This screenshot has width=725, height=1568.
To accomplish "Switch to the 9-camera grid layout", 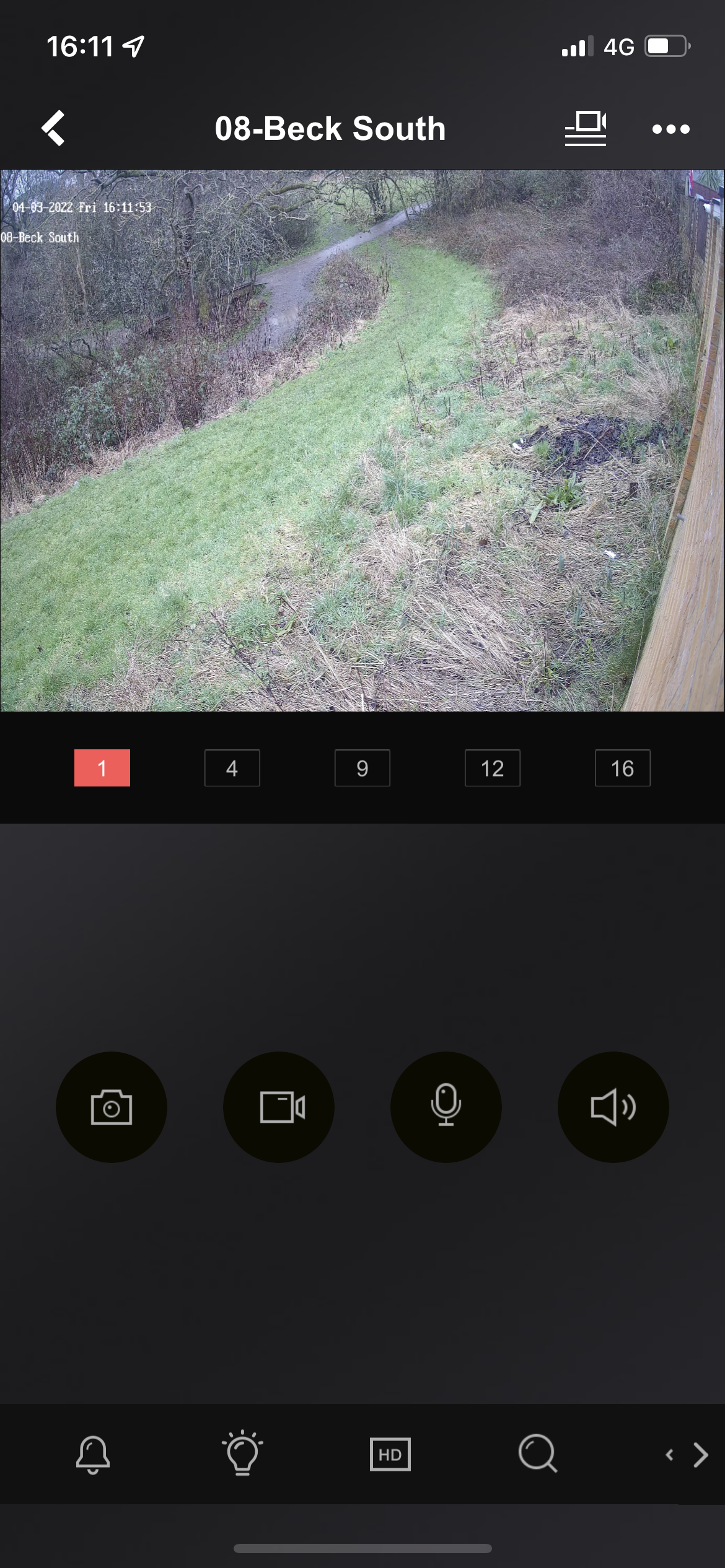I will pos(362,768).
